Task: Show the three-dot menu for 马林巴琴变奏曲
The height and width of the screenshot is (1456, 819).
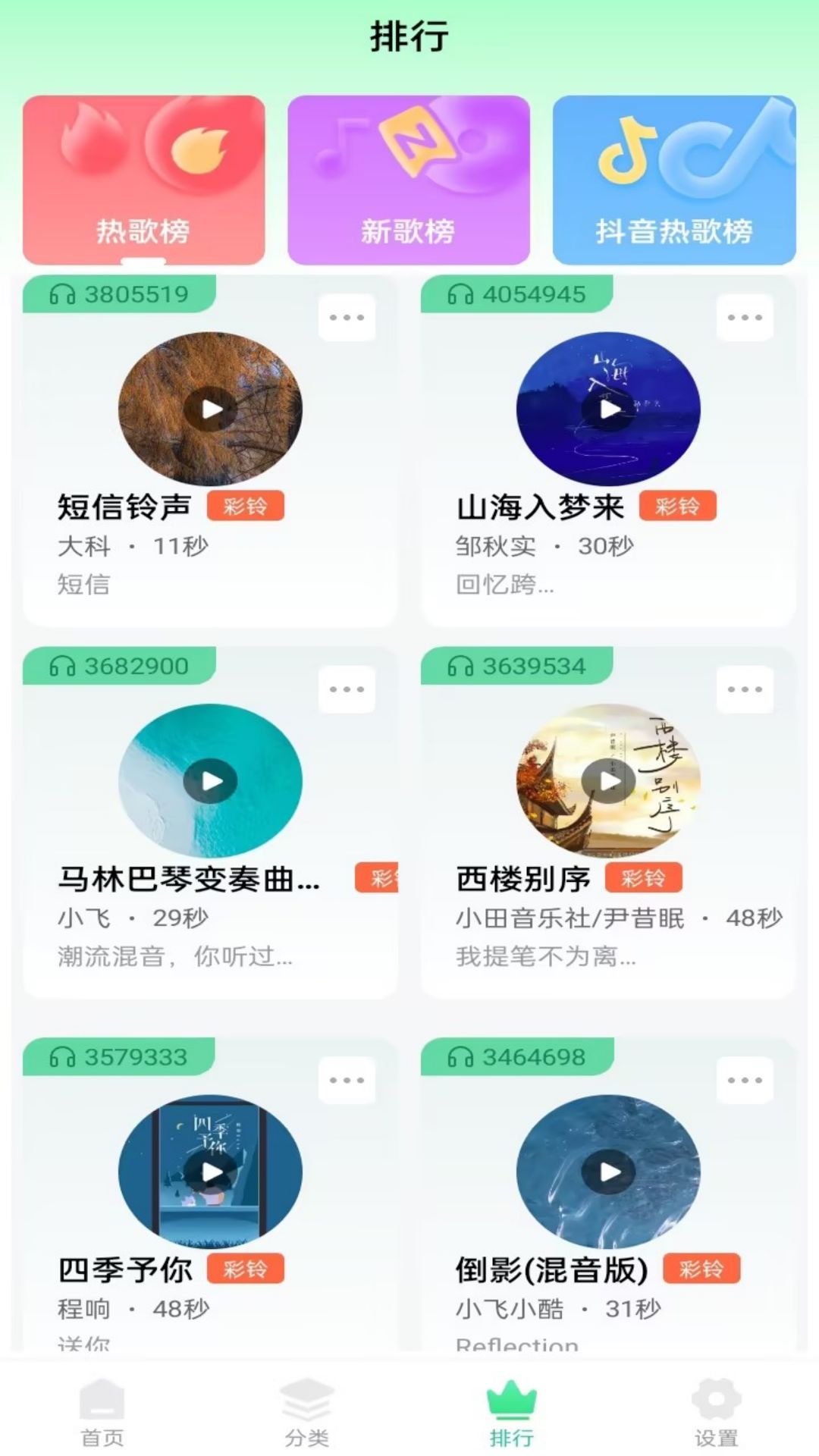Action: (347, 689)
